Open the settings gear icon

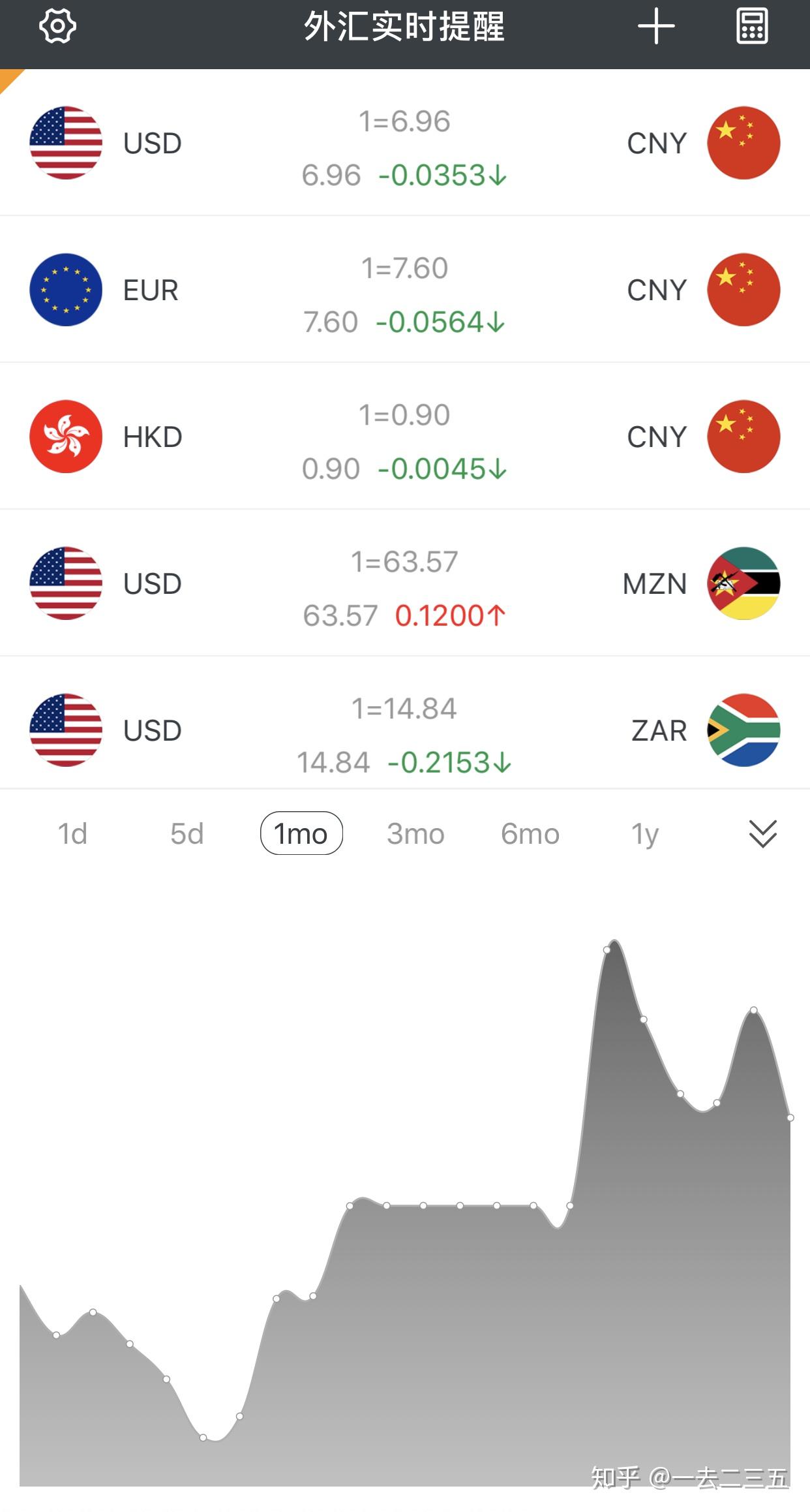(x=57, y=27)
